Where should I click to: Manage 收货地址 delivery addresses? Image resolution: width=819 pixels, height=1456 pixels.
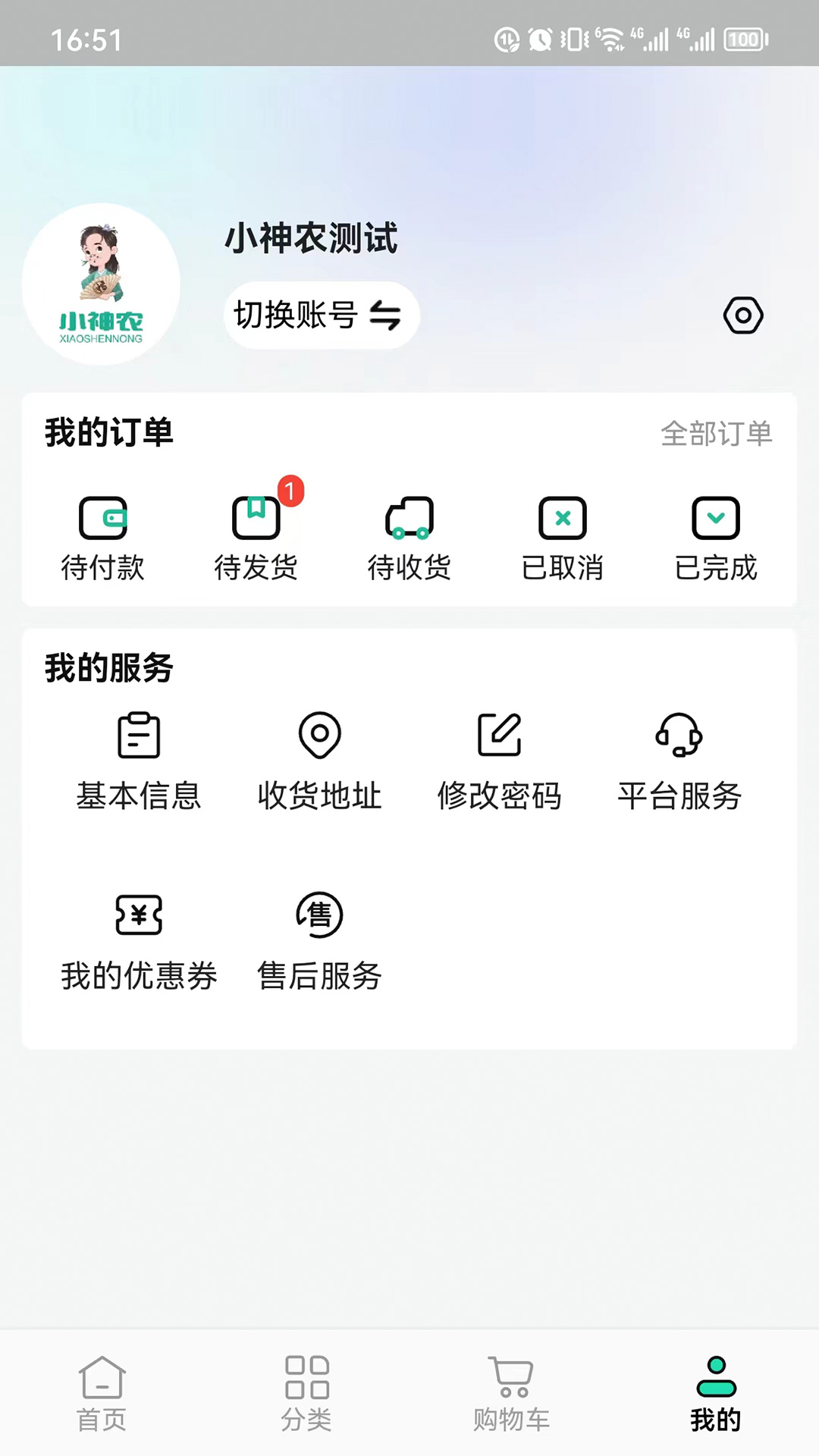click(x=319, y=761)
